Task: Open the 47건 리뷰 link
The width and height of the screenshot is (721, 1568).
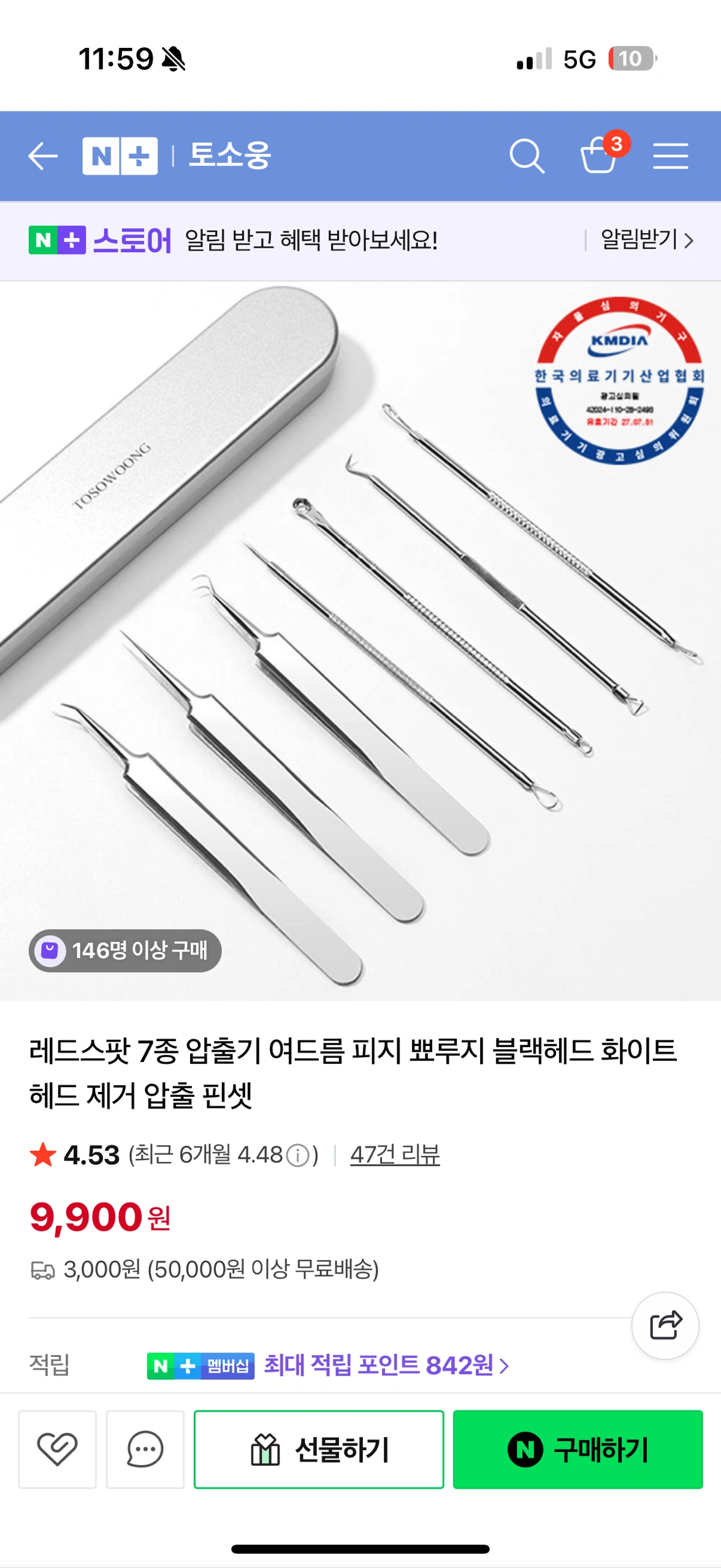Action: 395,1155
